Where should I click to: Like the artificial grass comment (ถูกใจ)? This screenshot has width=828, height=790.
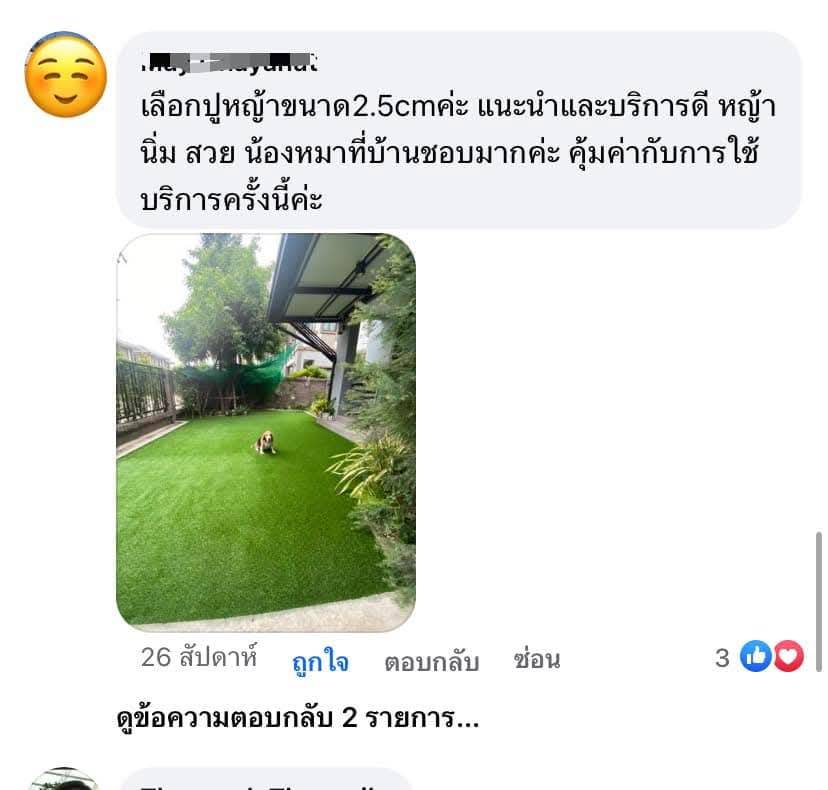point(320,661)
